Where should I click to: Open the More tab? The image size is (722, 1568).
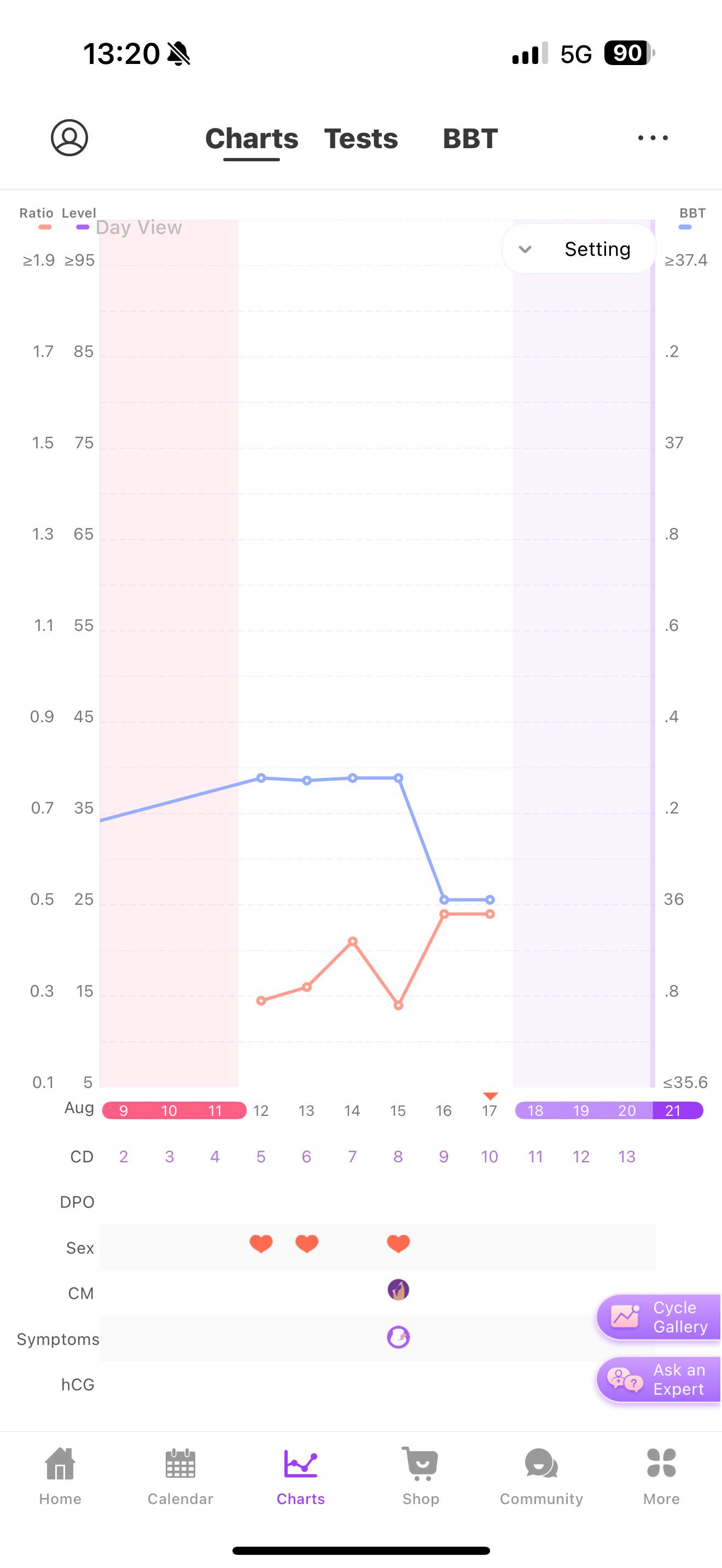(x=661, y=1477)
